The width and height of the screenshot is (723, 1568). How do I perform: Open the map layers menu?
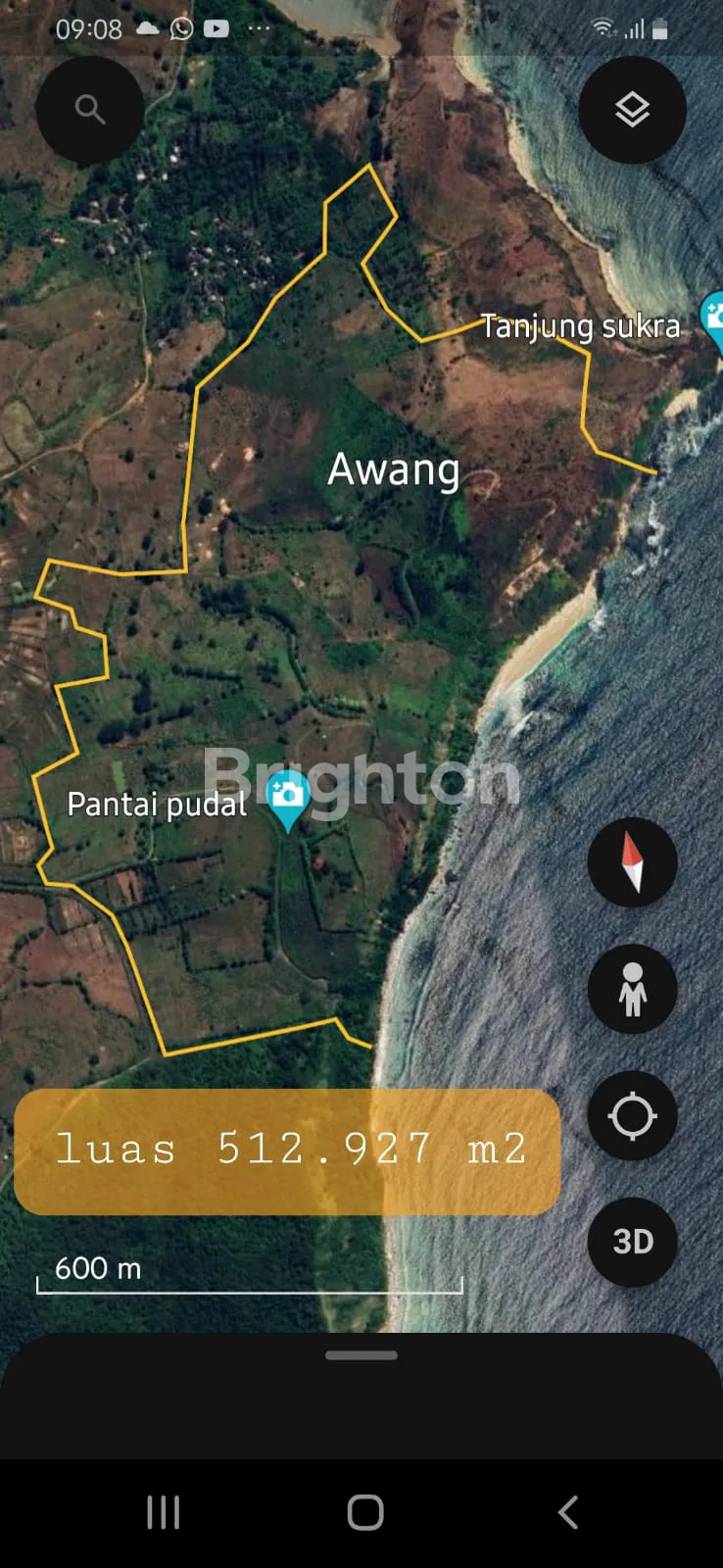click(x=632, y=110)
